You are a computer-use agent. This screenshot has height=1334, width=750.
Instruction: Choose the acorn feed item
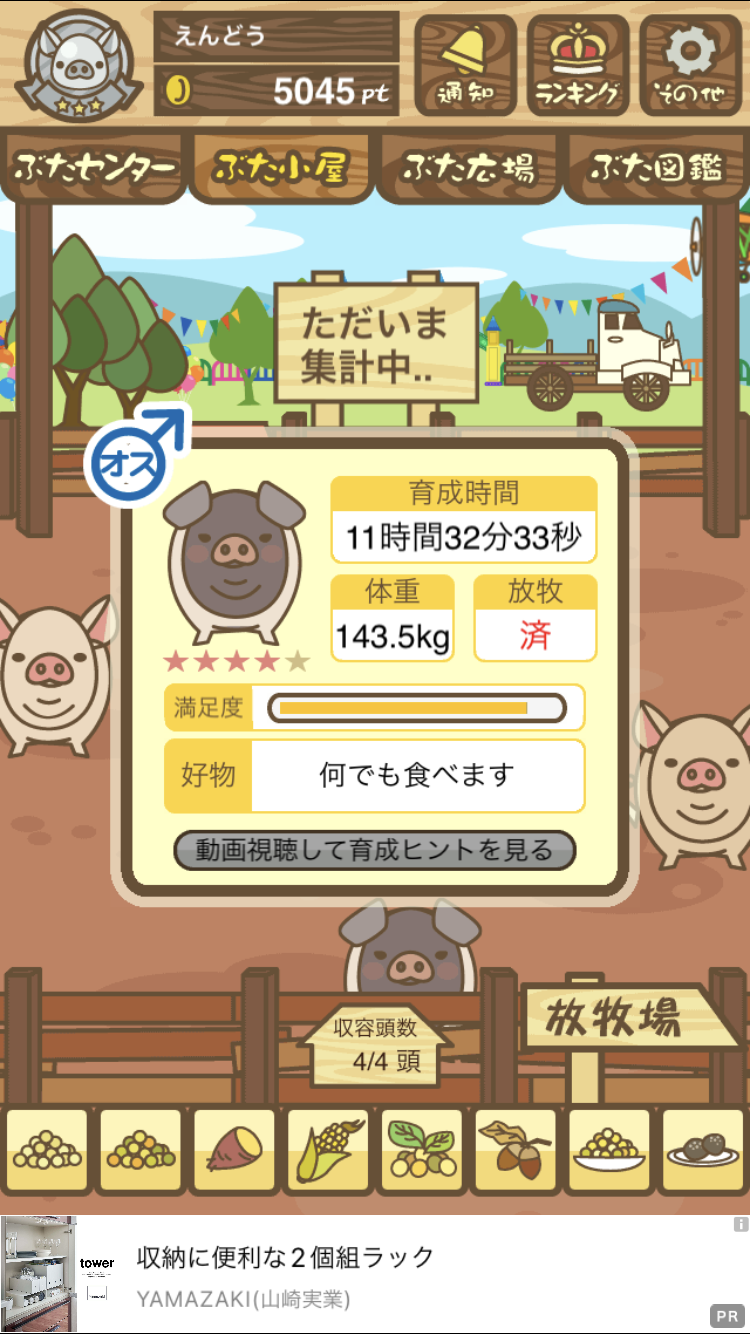[516, 1150]
